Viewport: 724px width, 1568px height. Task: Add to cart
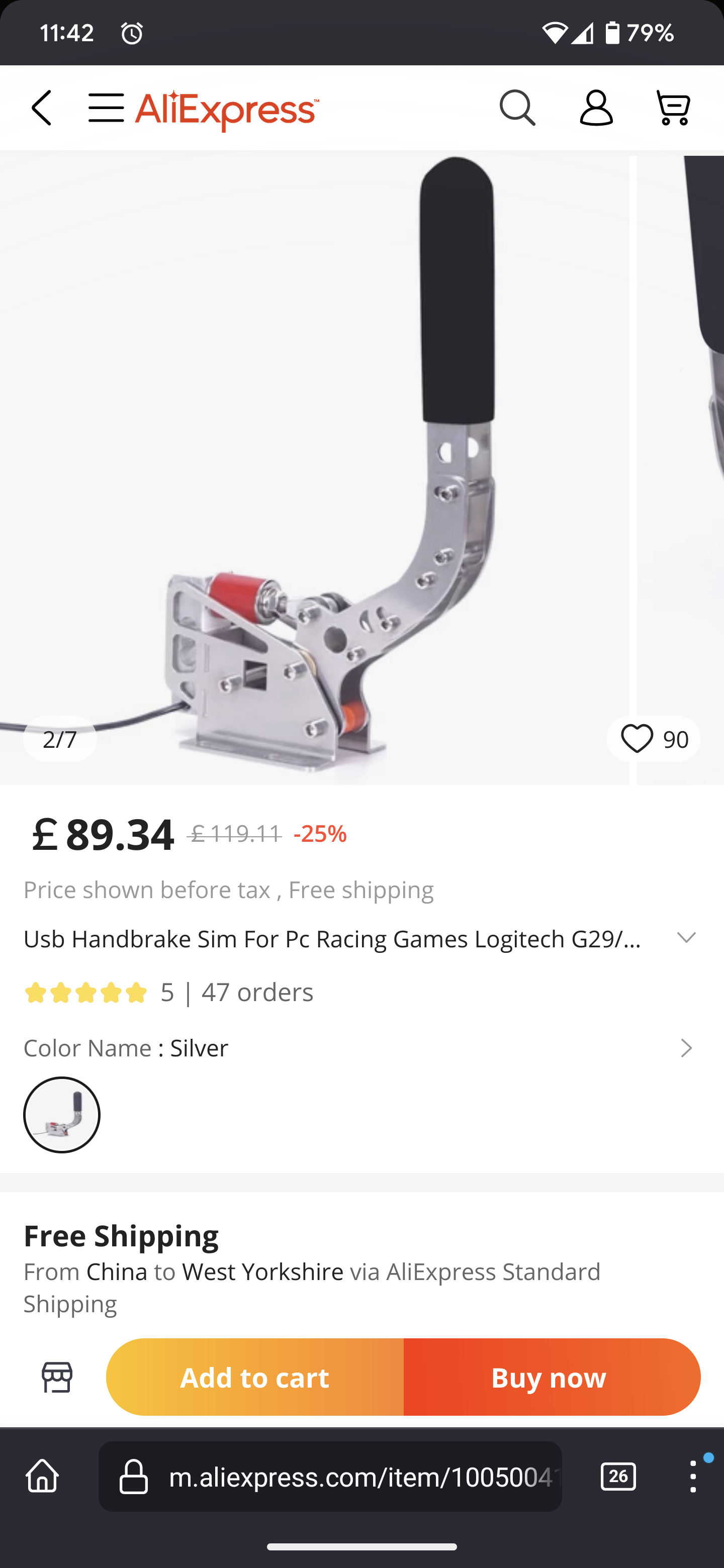254,1377
